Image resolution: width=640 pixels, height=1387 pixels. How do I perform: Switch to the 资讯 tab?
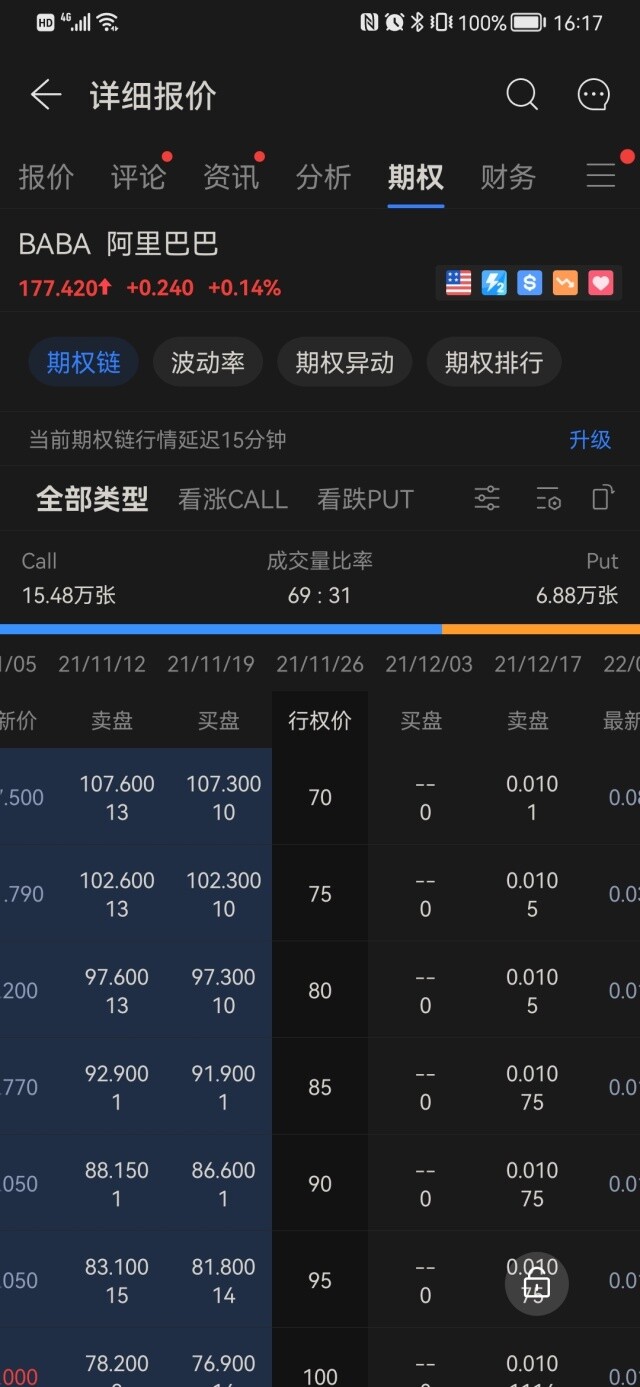pyautogui.click(x=231, y=177)
